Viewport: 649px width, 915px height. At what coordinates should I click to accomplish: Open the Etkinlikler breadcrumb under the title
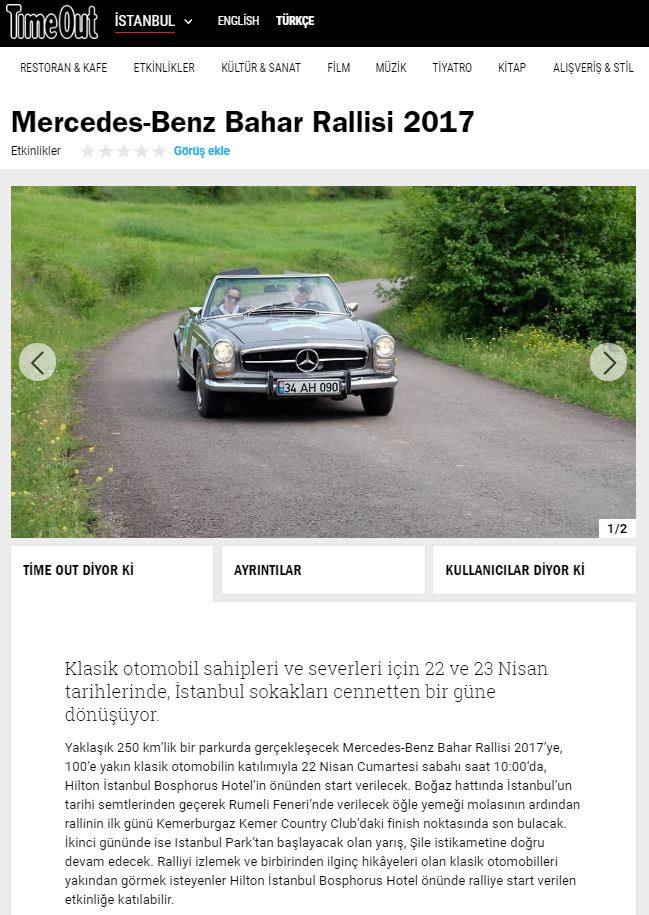36,151
